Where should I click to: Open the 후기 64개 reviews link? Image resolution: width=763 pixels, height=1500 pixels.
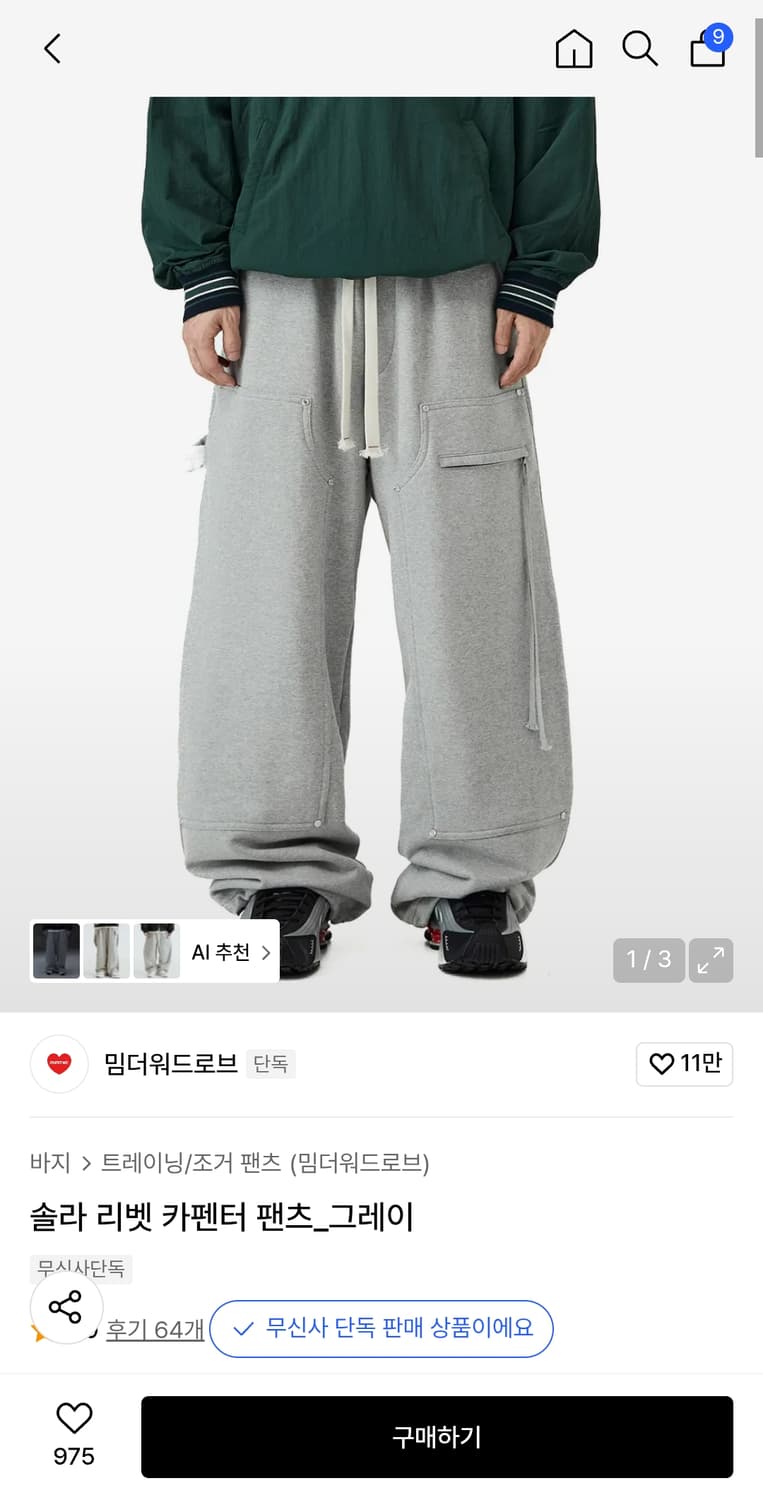(x=154, y=1331)
